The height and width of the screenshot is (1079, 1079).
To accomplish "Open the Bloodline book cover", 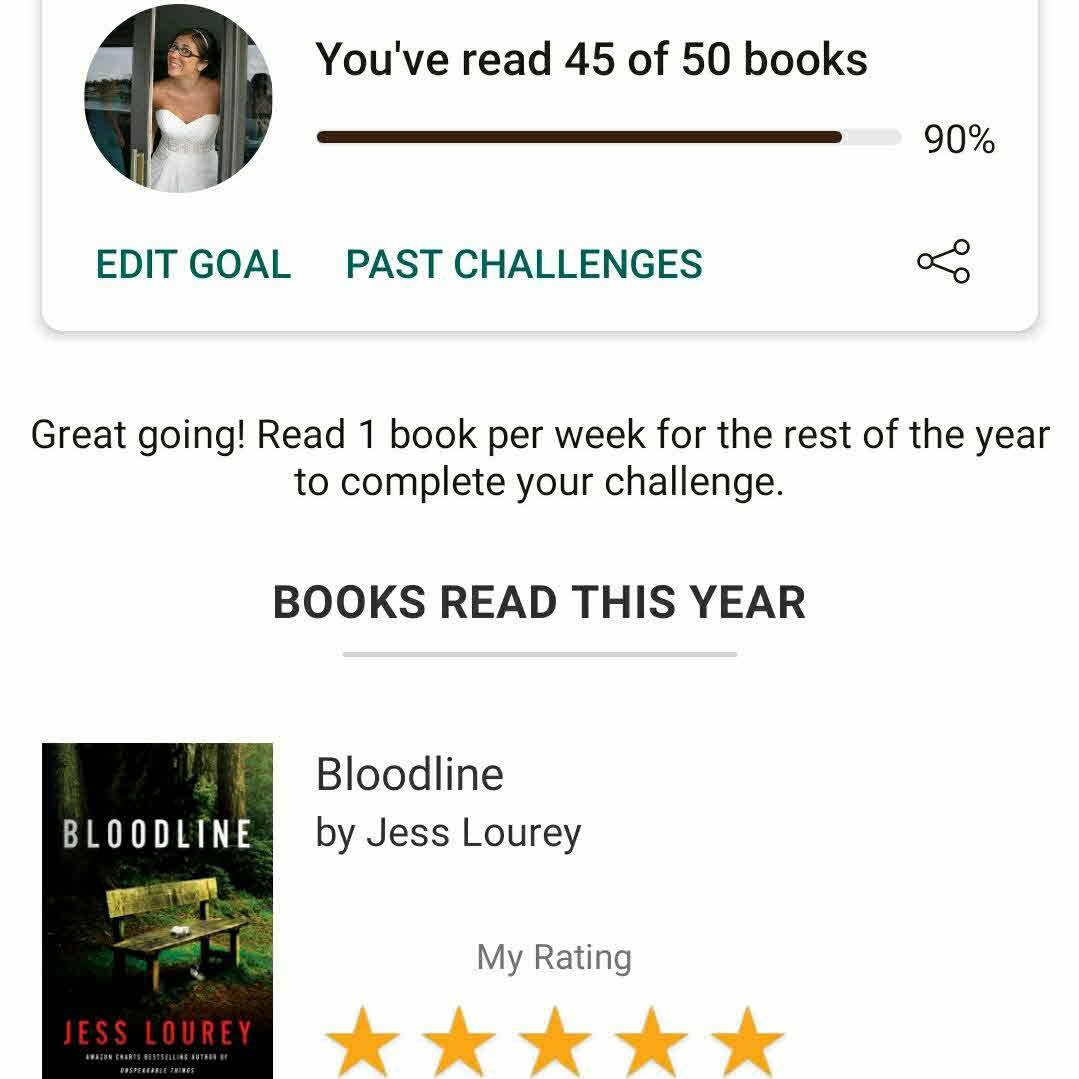I will (157, 910).
